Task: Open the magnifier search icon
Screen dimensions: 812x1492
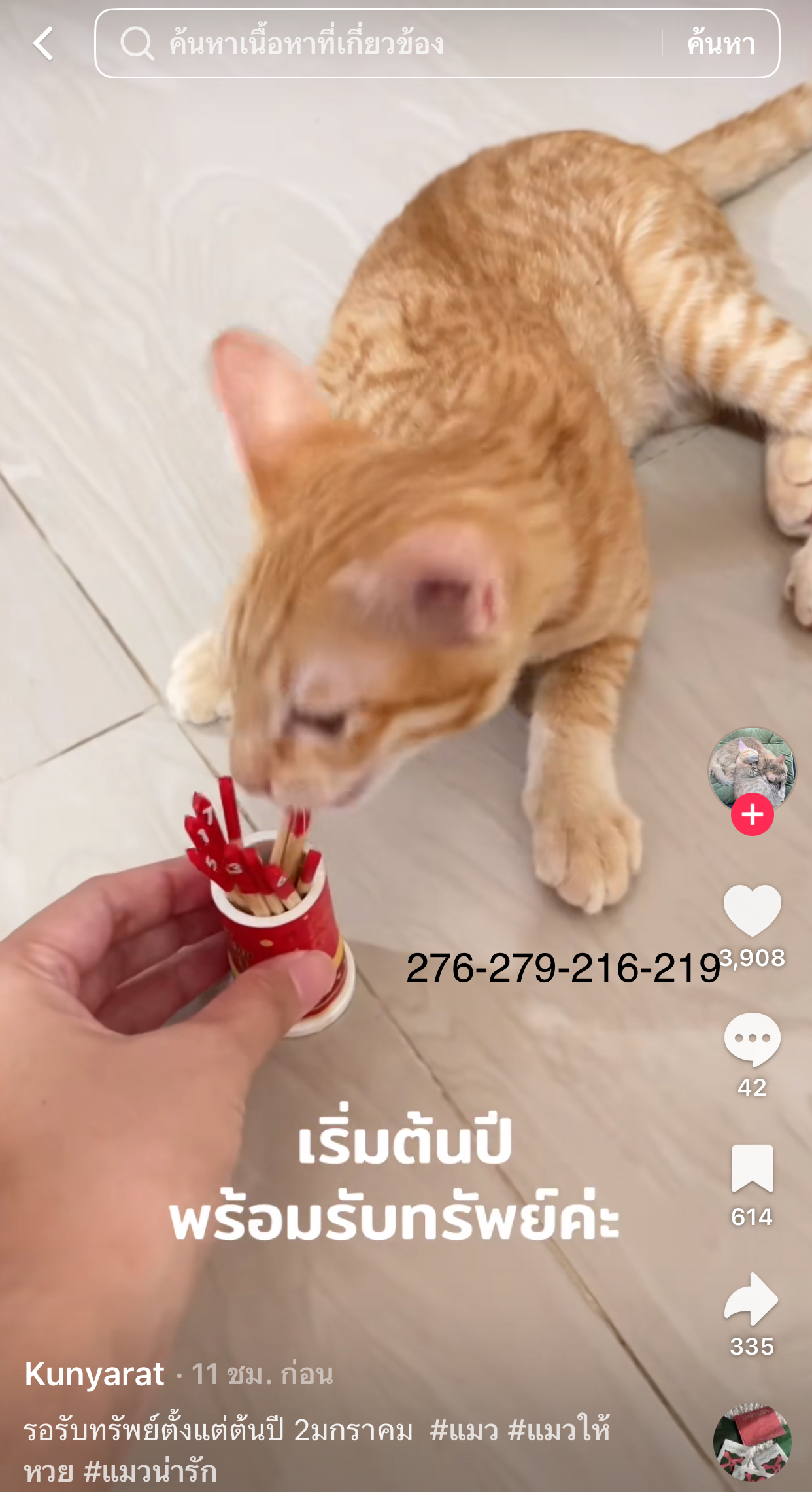Action: pyautogui.click(x=137, y=44)
